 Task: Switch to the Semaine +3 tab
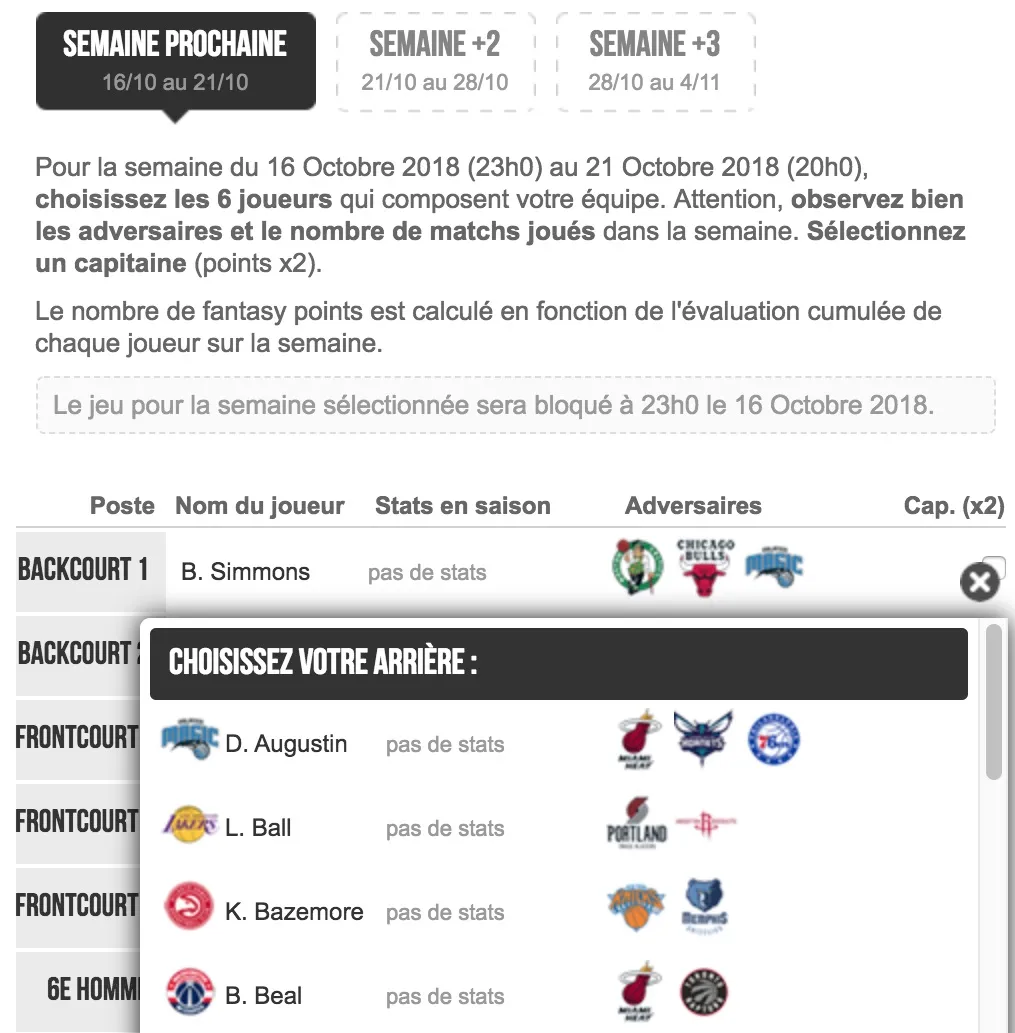(654, 60)
